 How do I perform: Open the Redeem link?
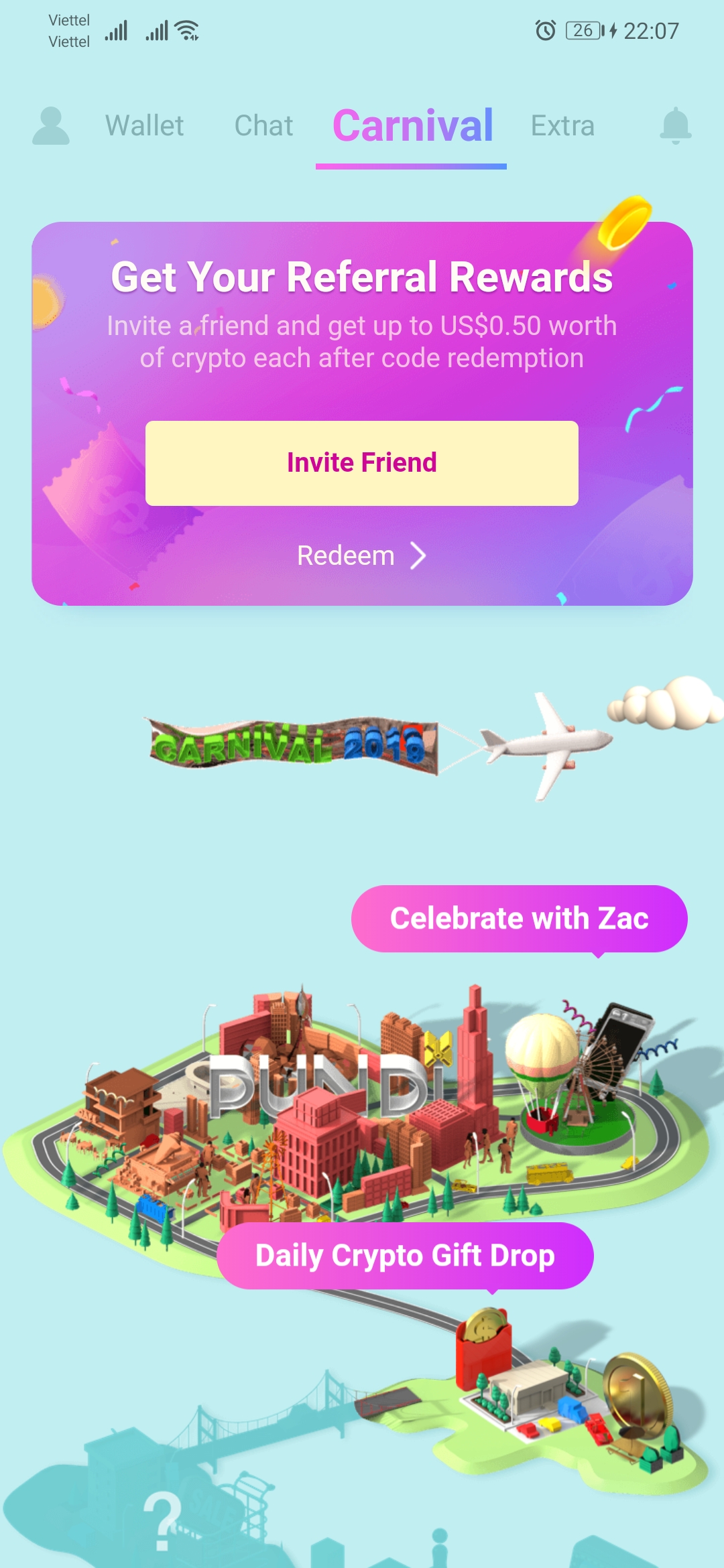pyautogui.click(x=361, y=556)
